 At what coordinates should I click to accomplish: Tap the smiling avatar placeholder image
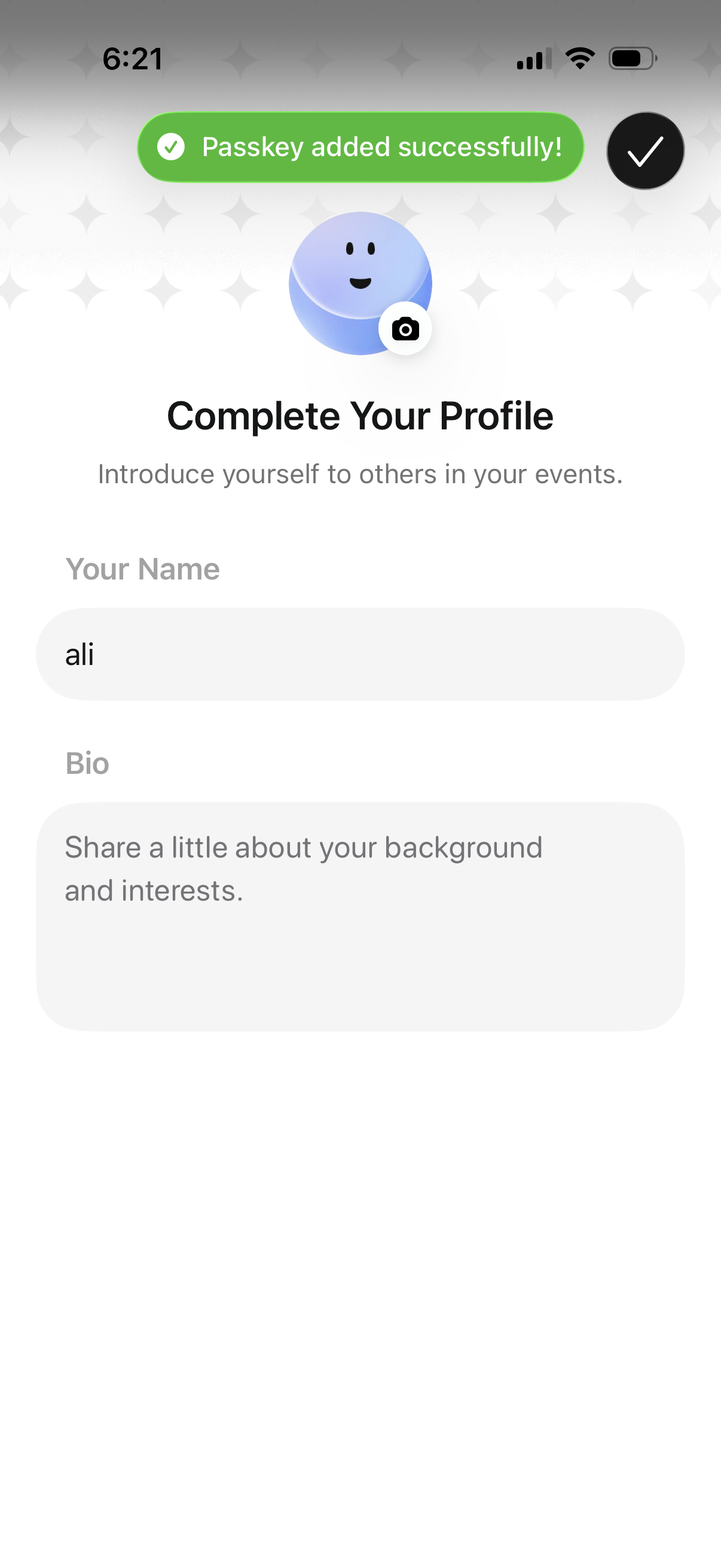click(359, 280)
